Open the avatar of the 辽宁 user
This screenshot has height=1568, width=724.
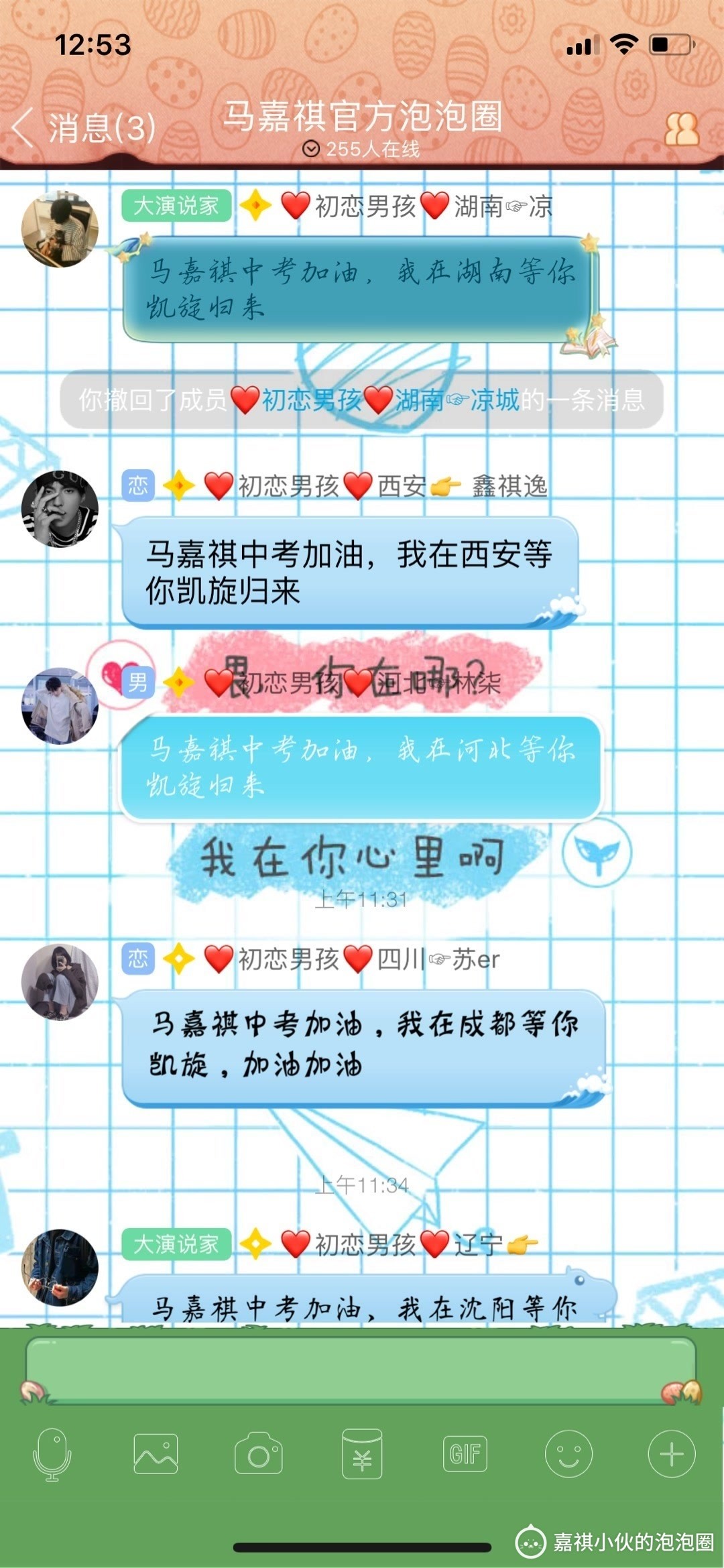tap(60, 1267)
